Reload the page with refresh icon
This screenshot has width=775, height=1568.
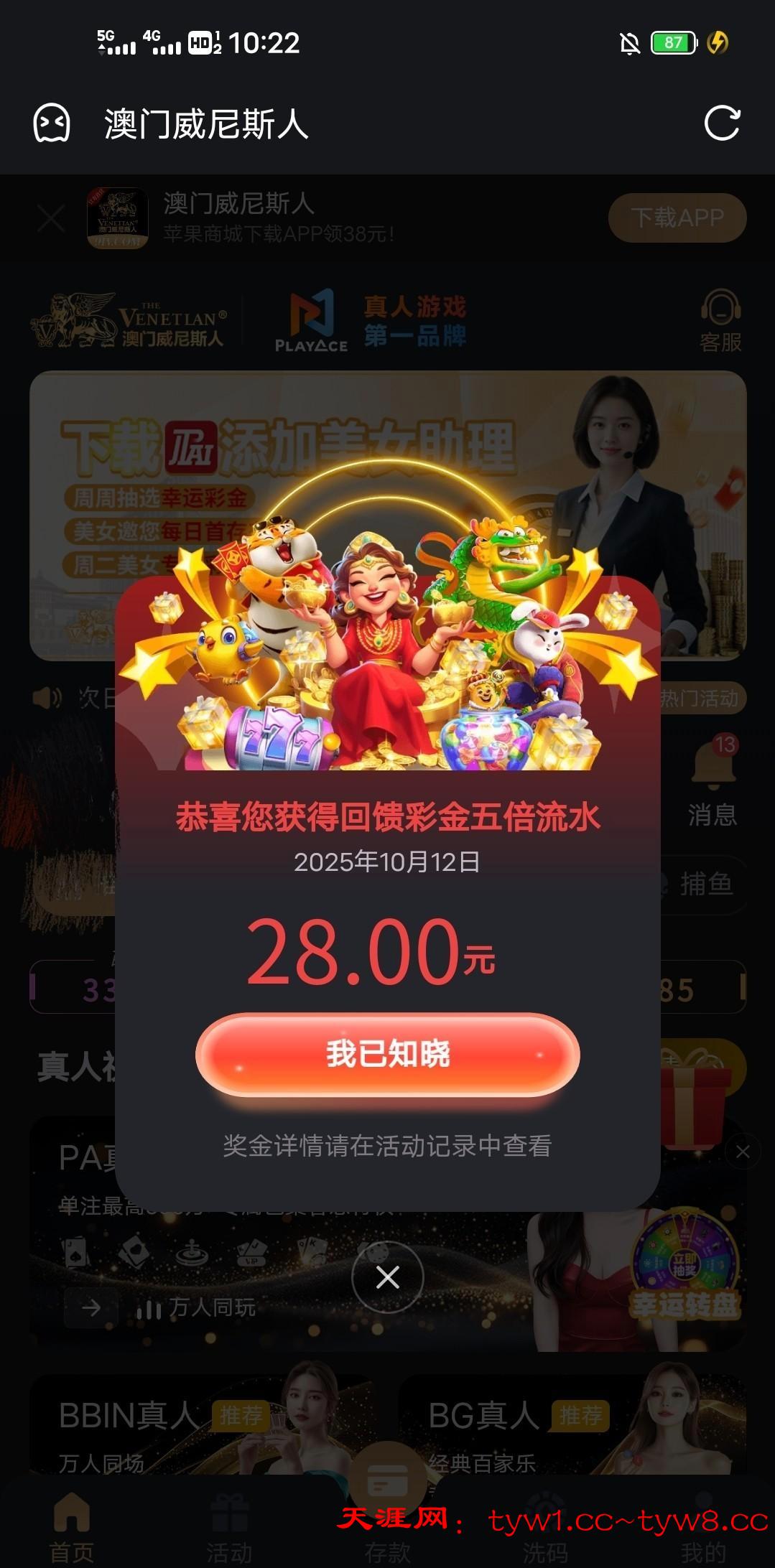(x=721, y=123)
